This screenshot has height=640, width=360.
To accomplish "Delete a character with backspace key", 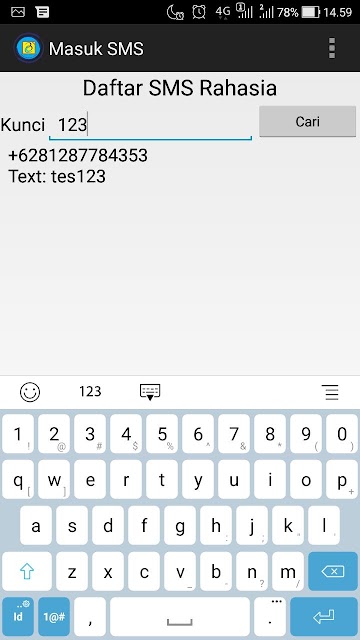I will click(333, 571).
